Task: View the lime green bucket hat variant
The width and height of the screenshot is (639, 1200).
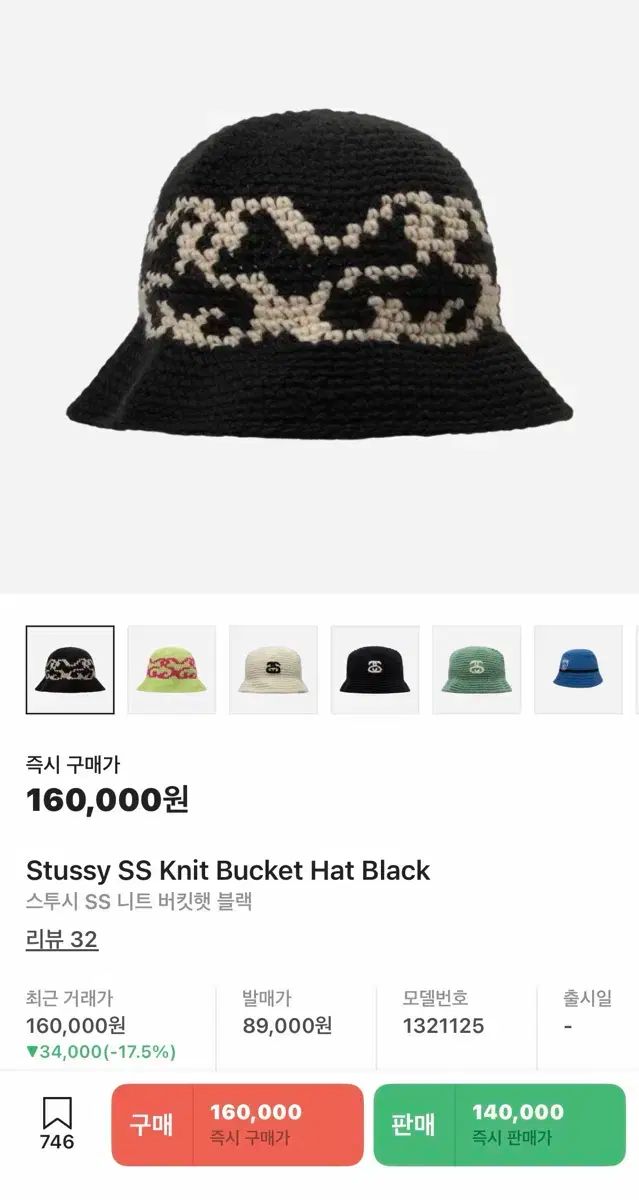Action: click(172, 669)
